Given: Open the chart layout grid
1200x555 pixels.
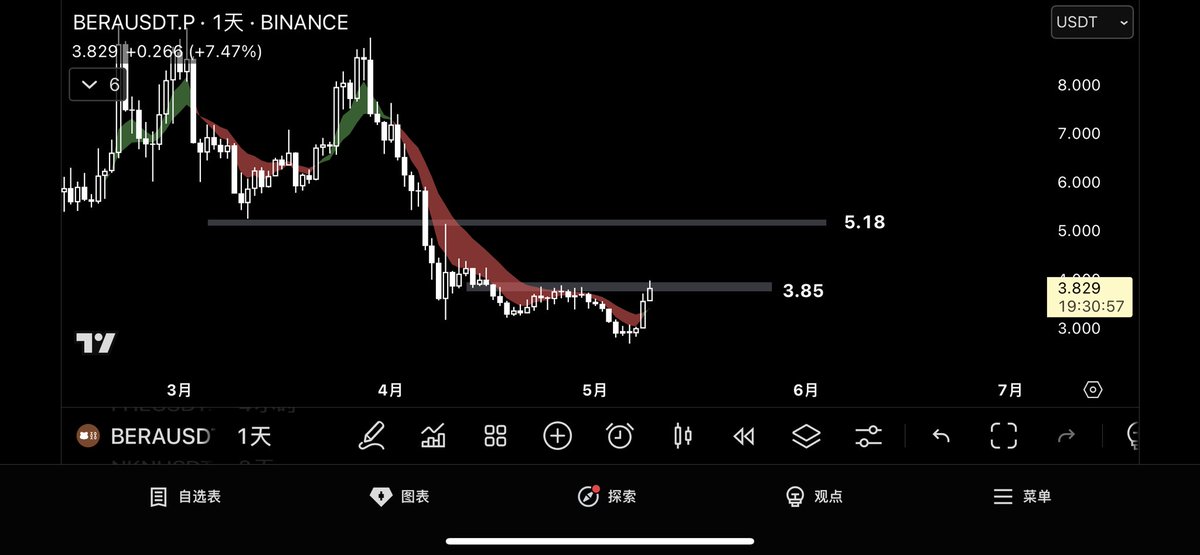Looking at the screenshot, I should pos(495,436).
